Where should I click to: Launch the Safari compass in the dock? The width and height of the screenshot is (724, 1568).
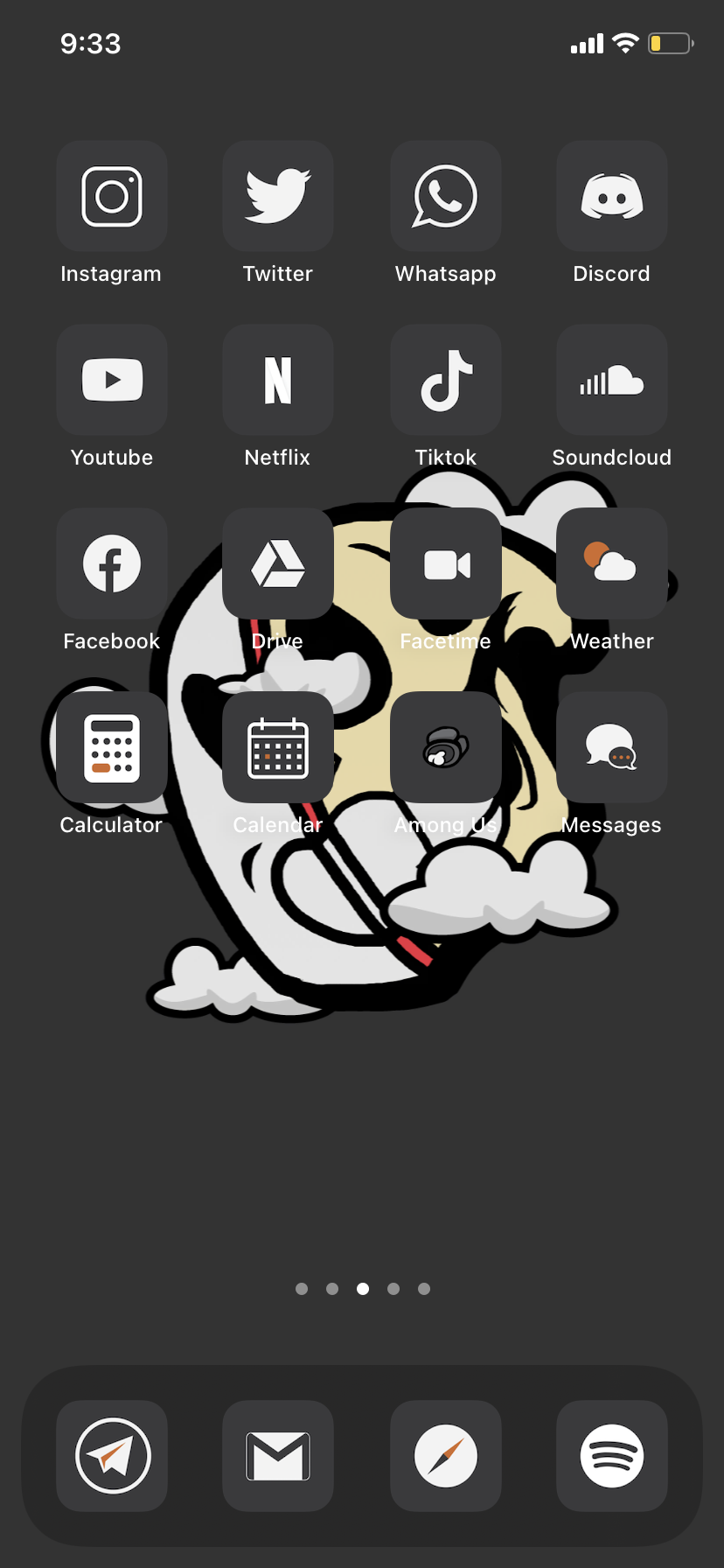click(446, 1456)
